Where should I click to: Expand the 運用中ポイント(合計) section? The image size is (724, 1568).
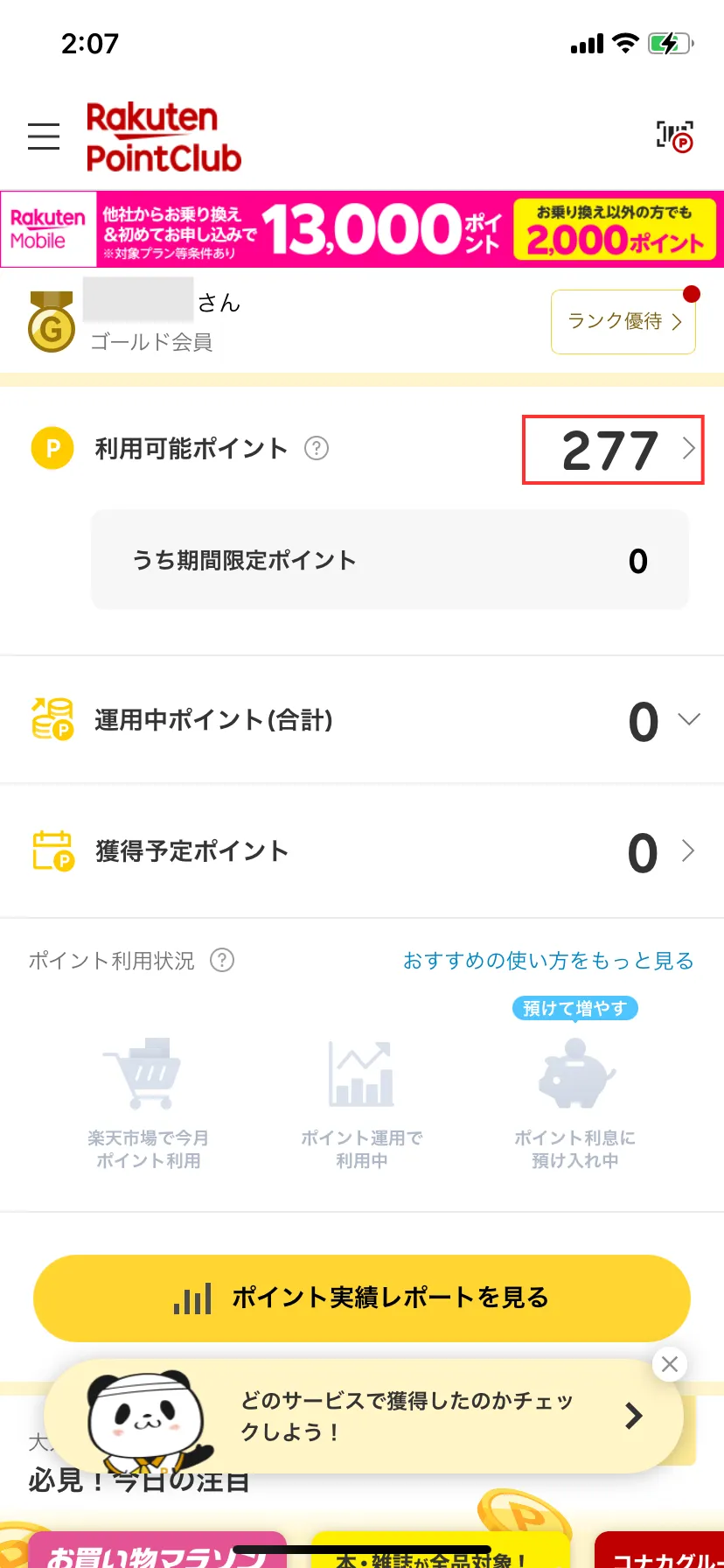pyautogui.click(x=690, y=719)
